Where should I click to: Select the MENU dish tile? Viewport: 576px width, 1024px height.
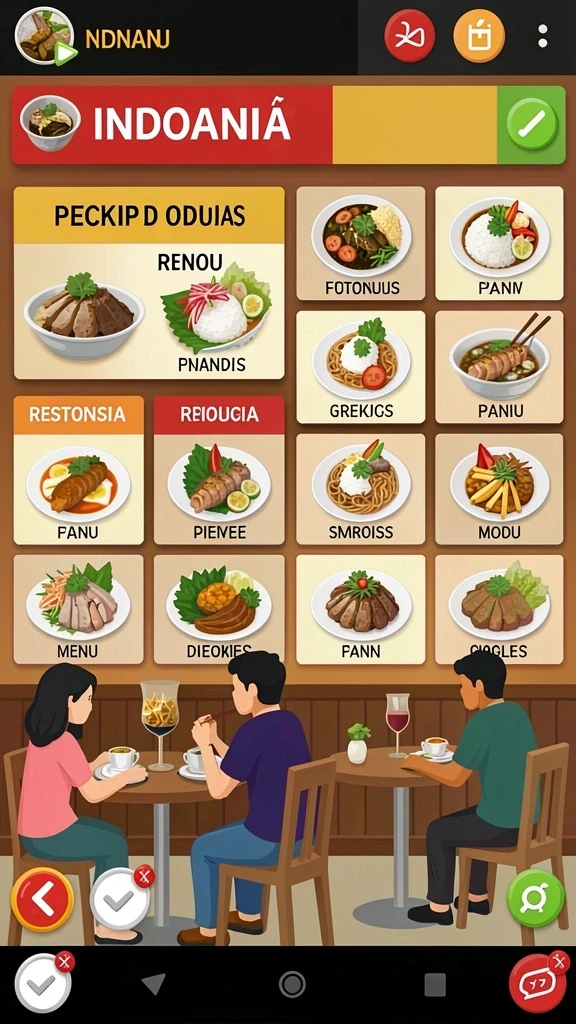[x=78, y=609]
